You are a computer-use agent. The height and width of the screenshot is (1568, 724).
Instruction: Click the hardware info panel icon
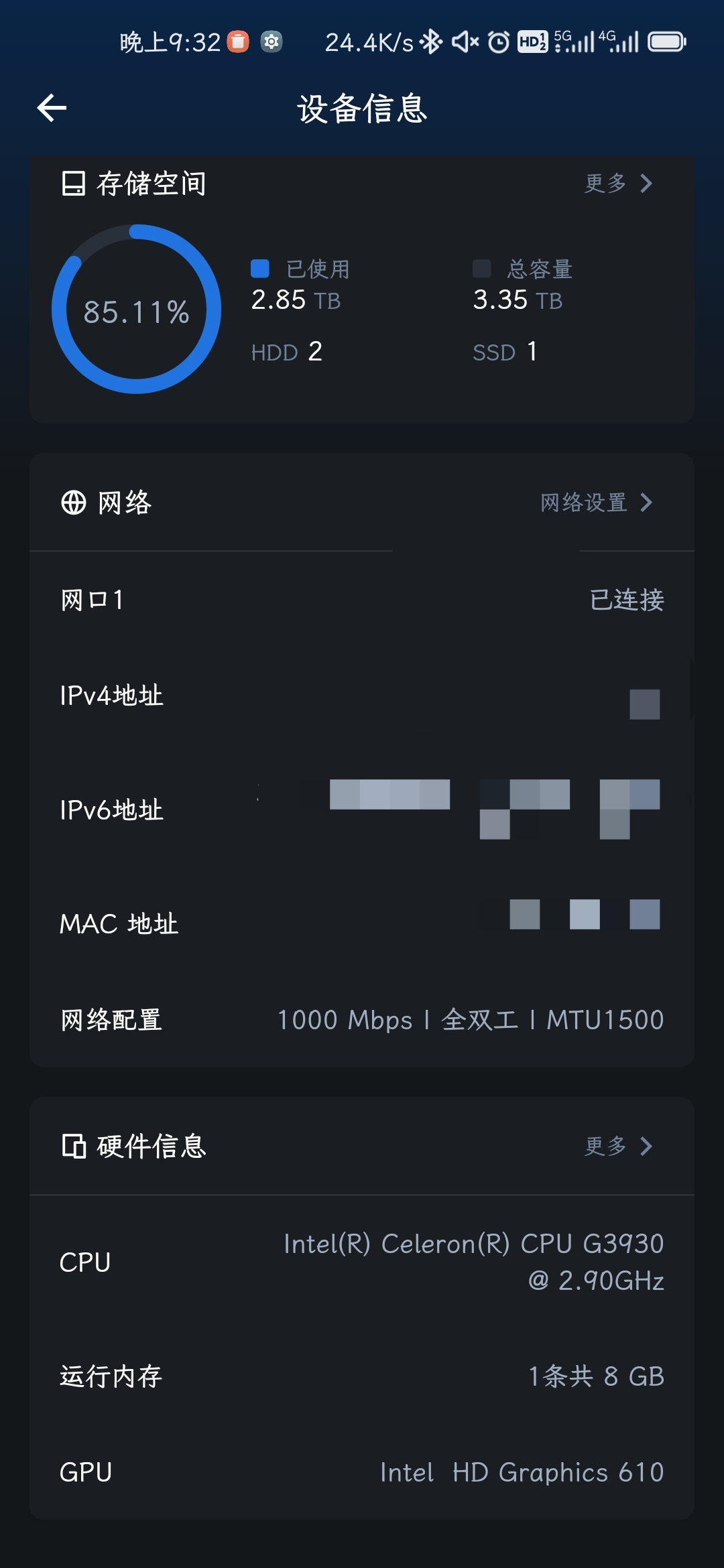tap(74, 1146)
